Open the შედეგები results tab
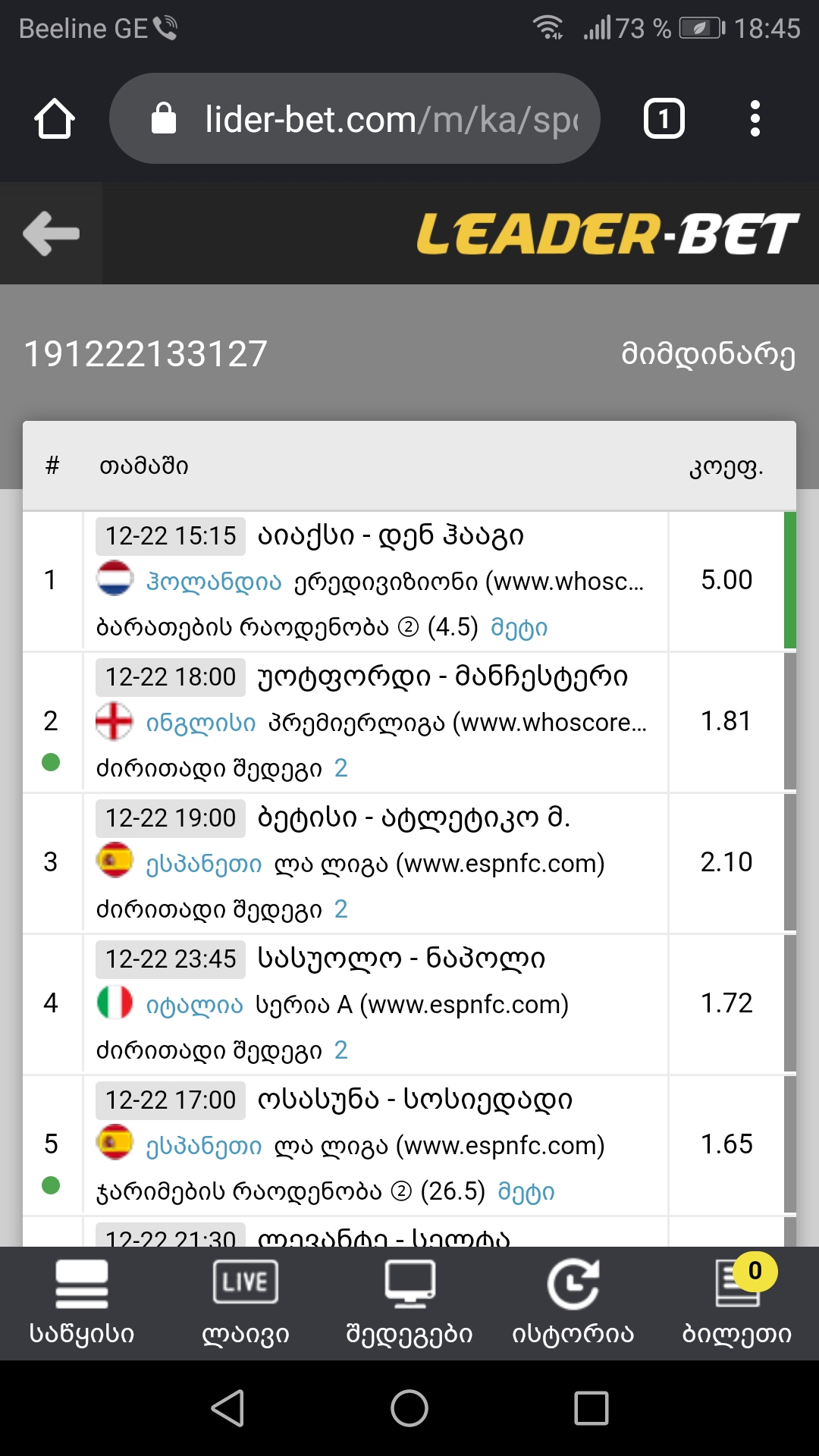The image size is (819, 1456). click(x=409, y=1303)
